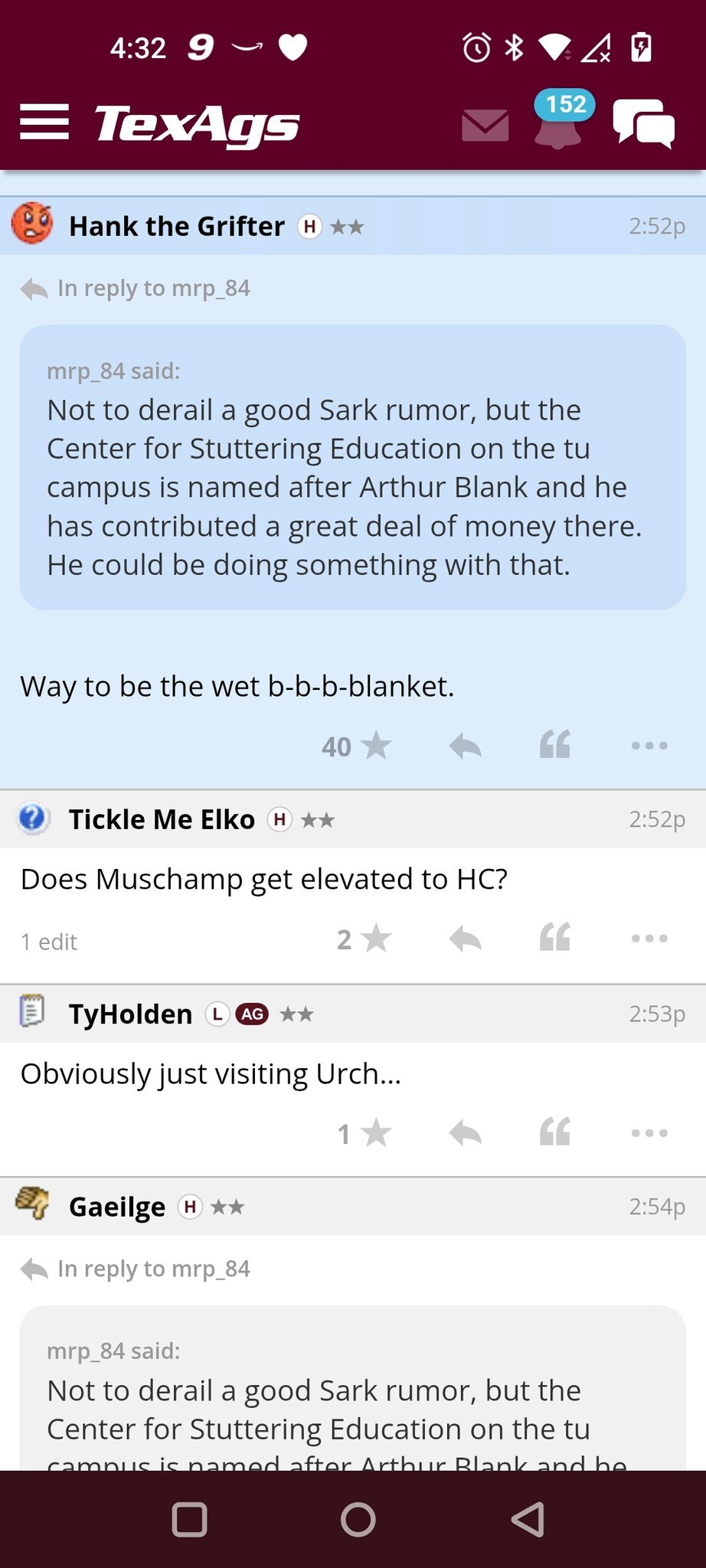706x1568 pixels.
Task: Star Hank the Grifter's post
Action: coord(375,746)
